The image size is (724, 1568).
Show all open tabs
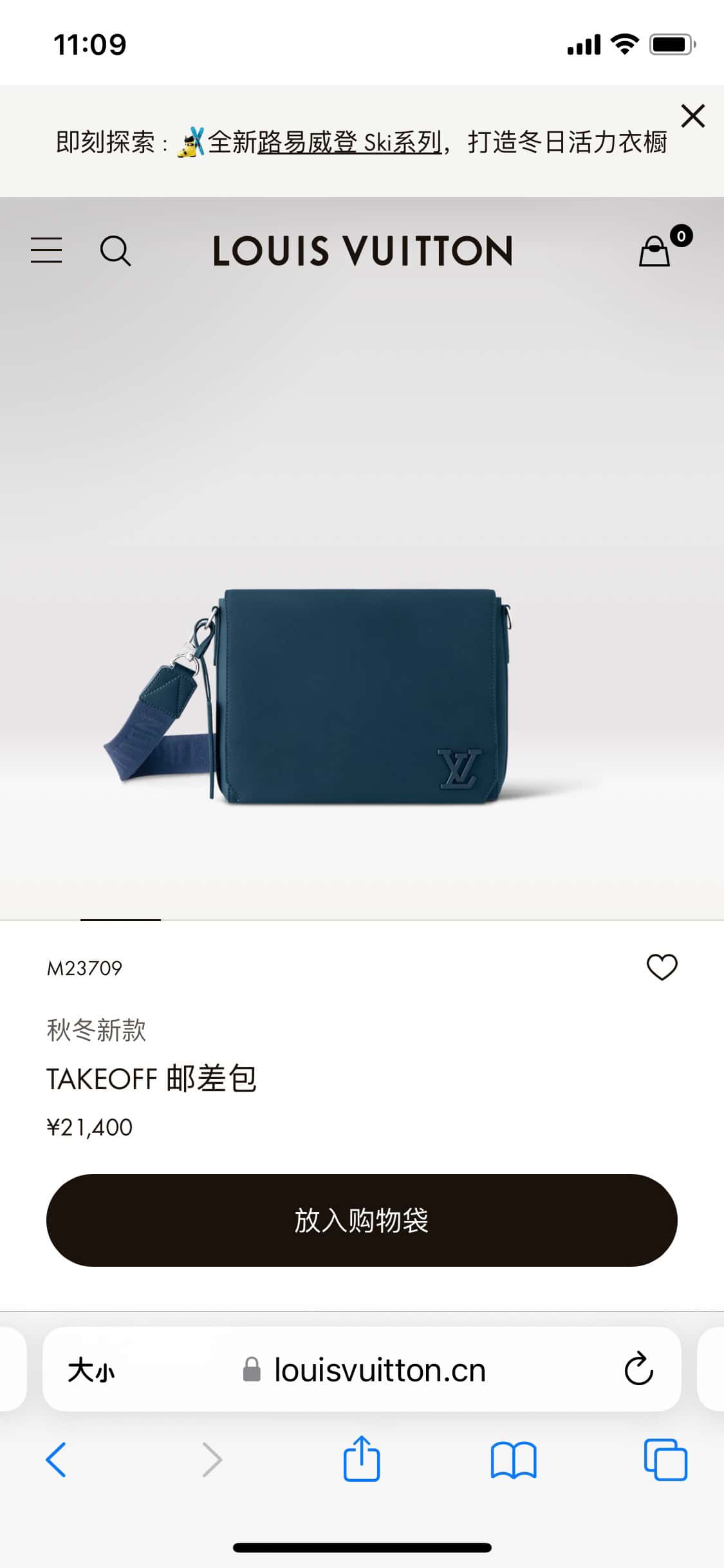click(x=665, y=1459)
